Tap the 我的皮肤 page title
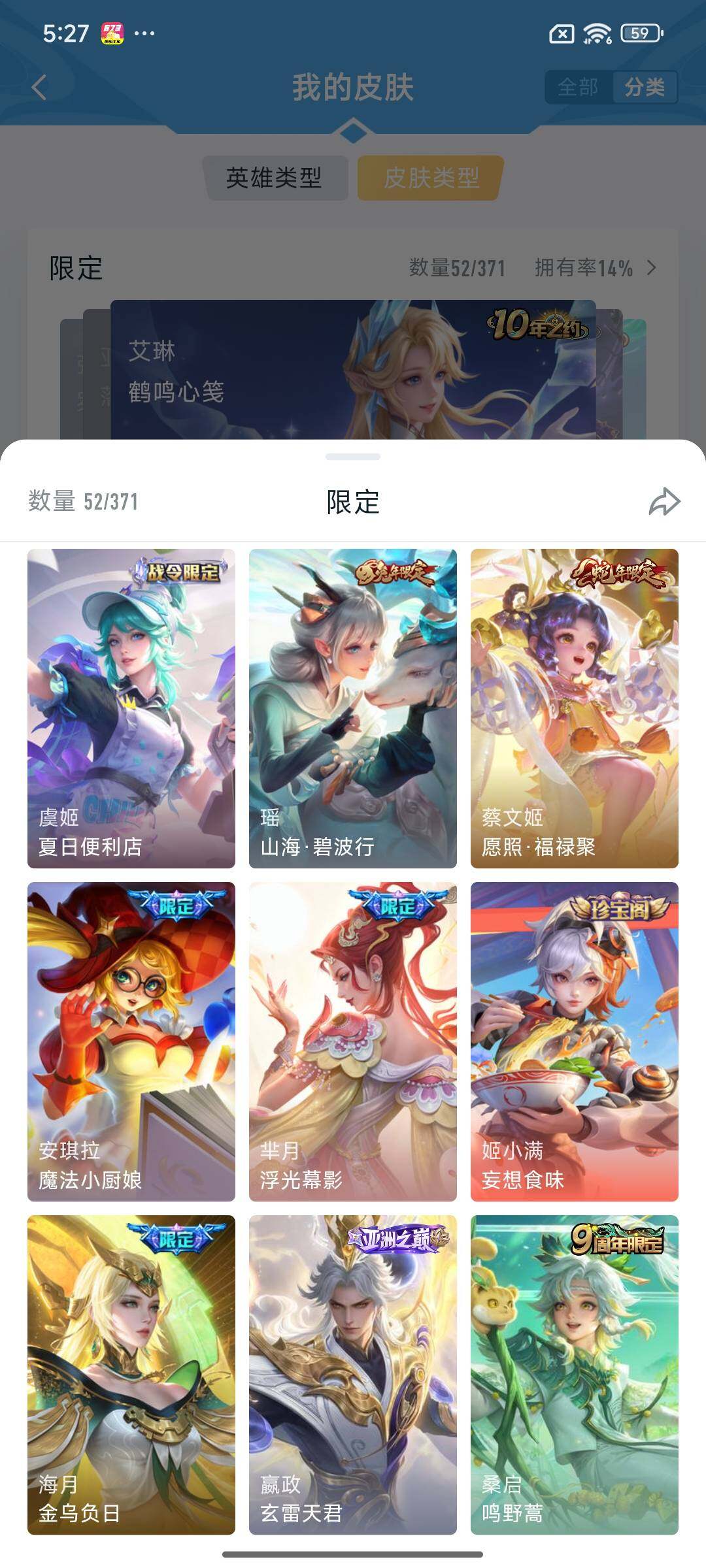706x1568 pixels. pyautogui.click(x=353, y=88)
